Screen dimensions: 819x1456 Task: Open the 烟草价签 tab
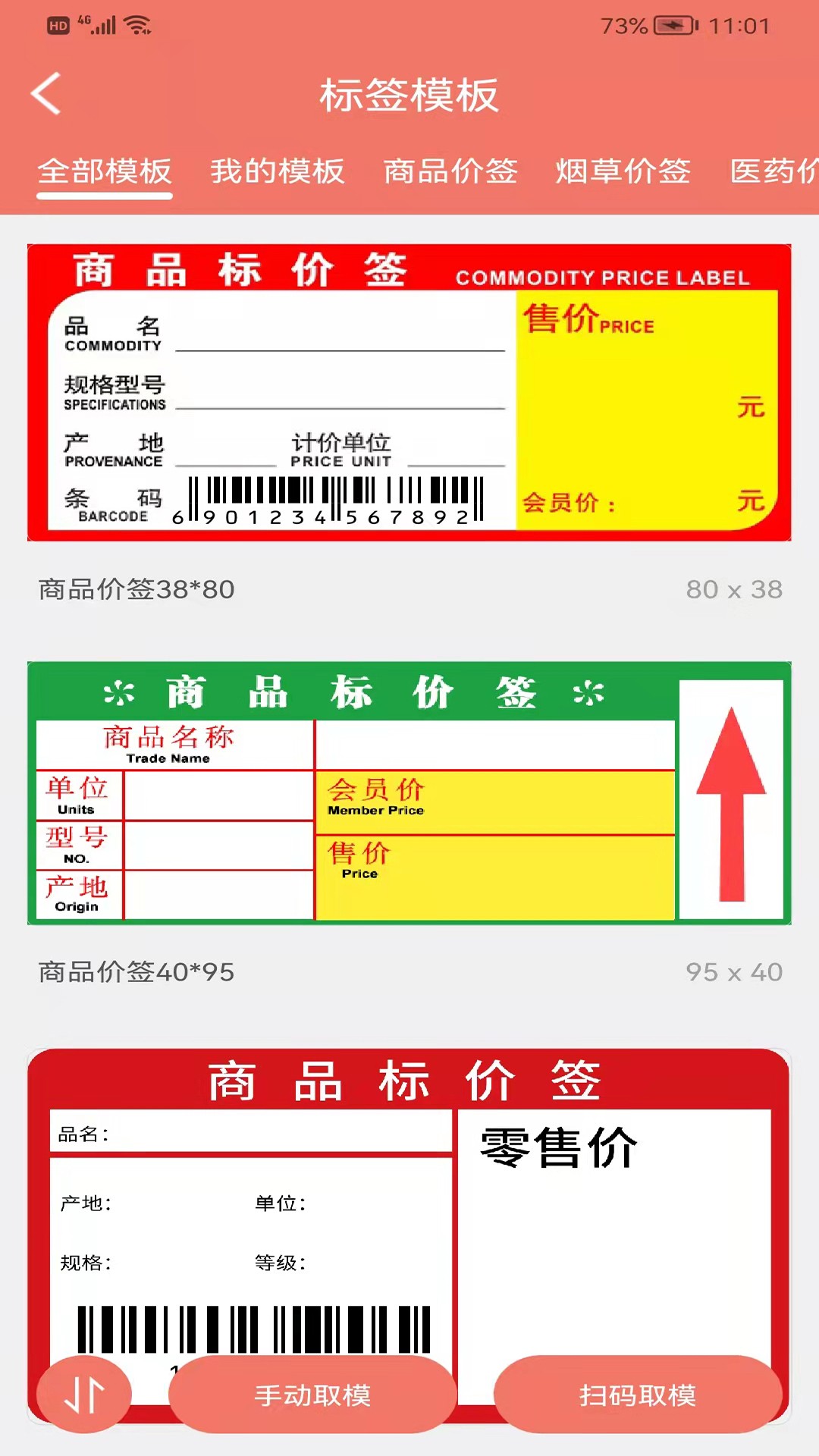[623, 171]
